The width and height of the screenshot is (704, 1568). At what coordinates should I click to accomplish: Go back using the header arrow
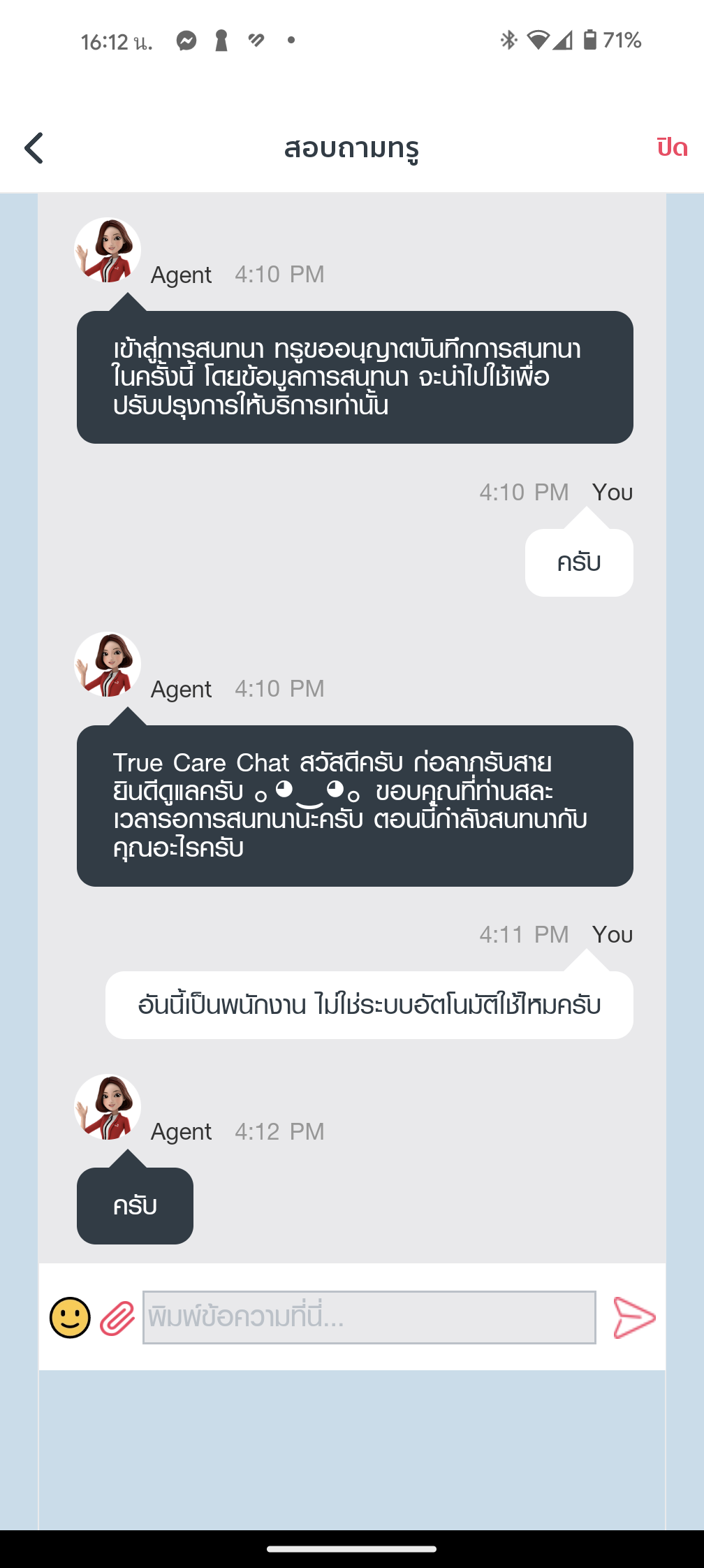(34, 148)
